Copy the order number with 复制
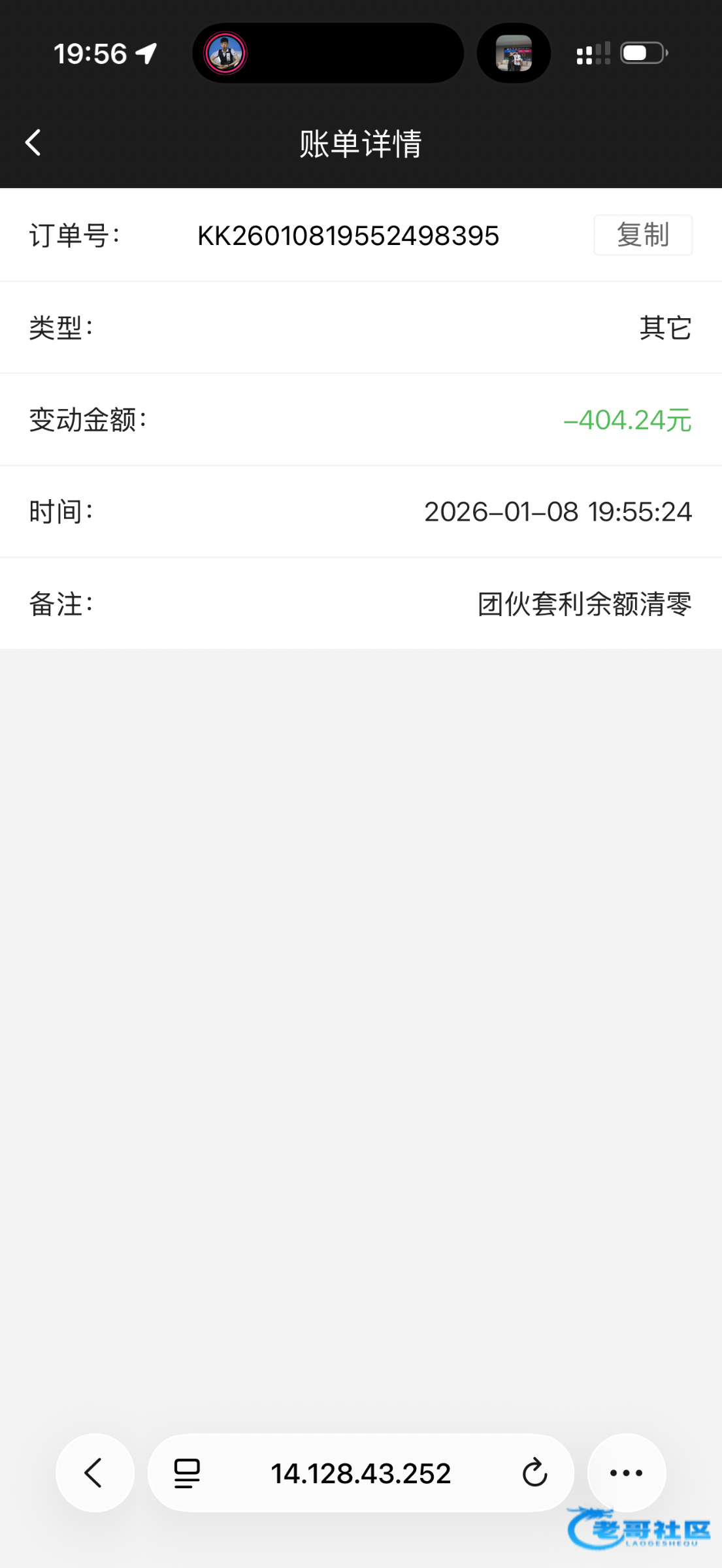This screenshot has width=722, height=1568. click(x=642, y=235)
